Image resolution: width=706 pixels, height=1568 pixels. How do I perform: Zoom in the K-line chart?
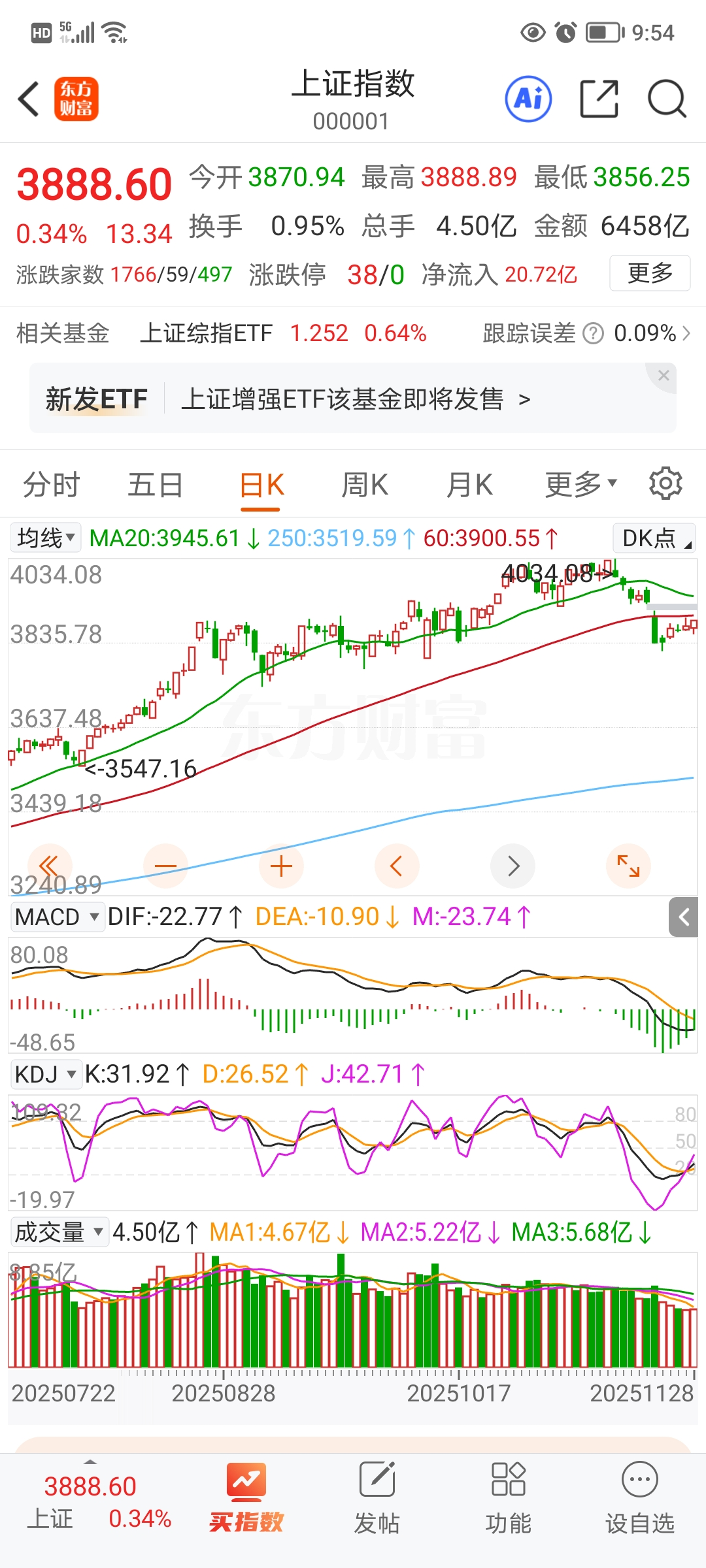[x=281, y=866]
